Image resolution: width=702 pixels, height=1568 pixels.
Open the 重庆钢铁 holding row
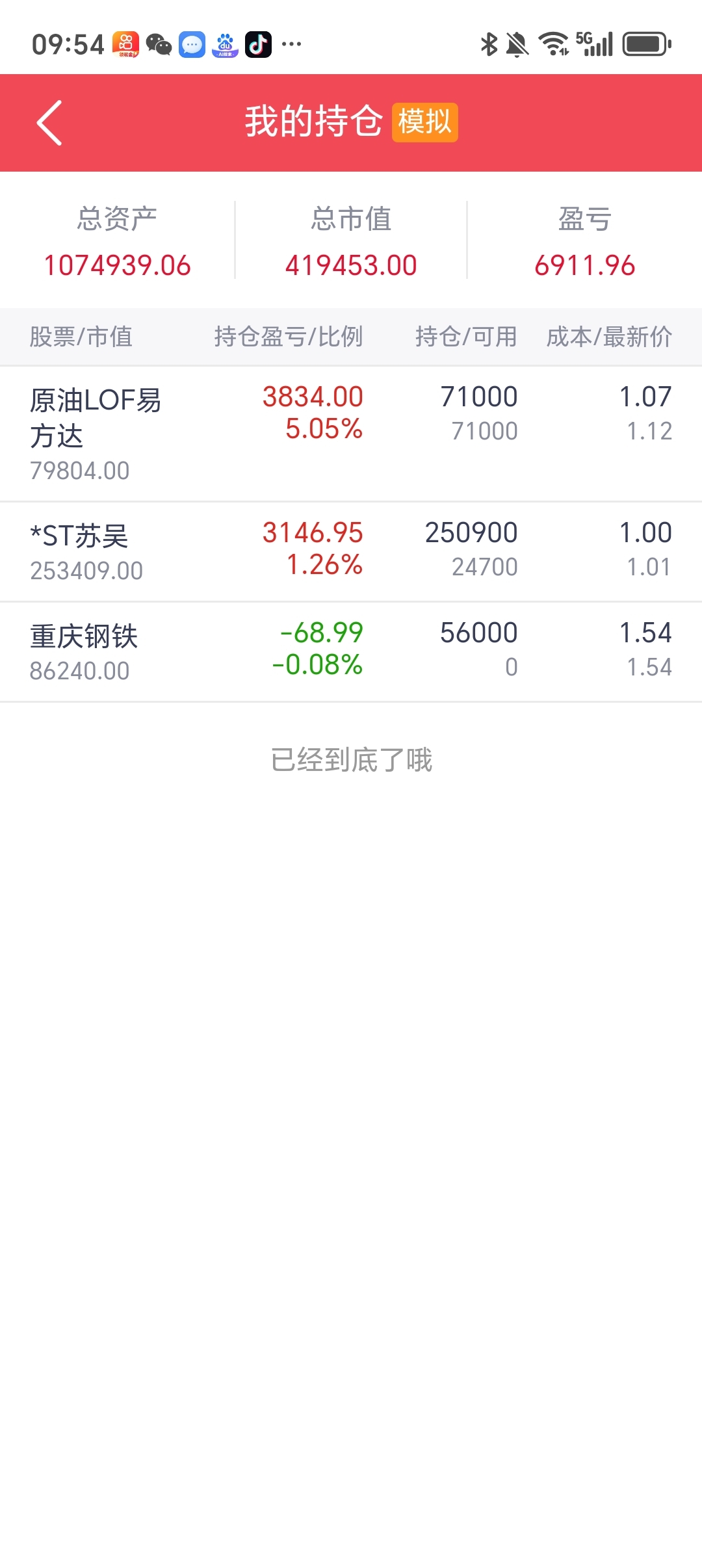(351, 651)
